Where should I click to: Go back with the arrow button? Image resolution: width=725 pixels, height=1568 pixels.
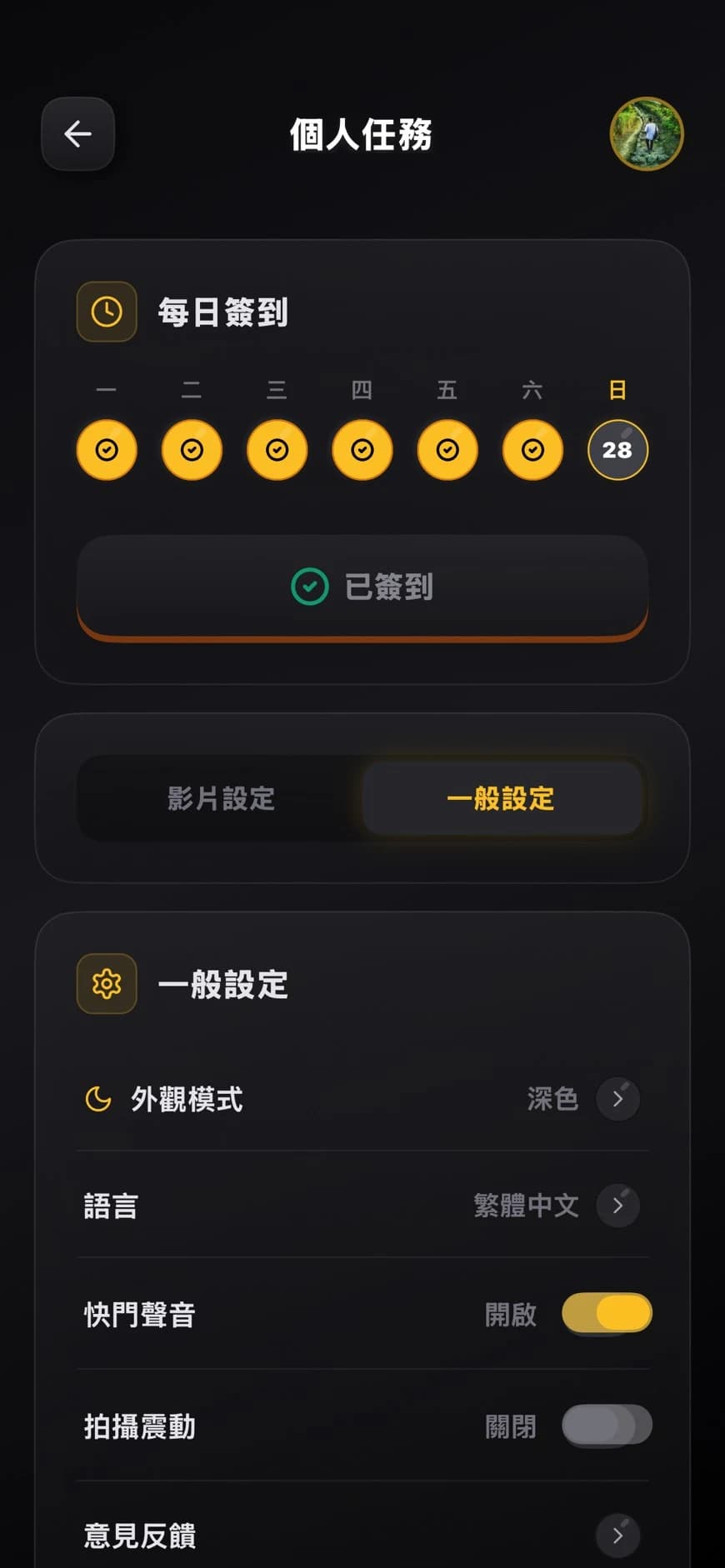pos(78,134)
